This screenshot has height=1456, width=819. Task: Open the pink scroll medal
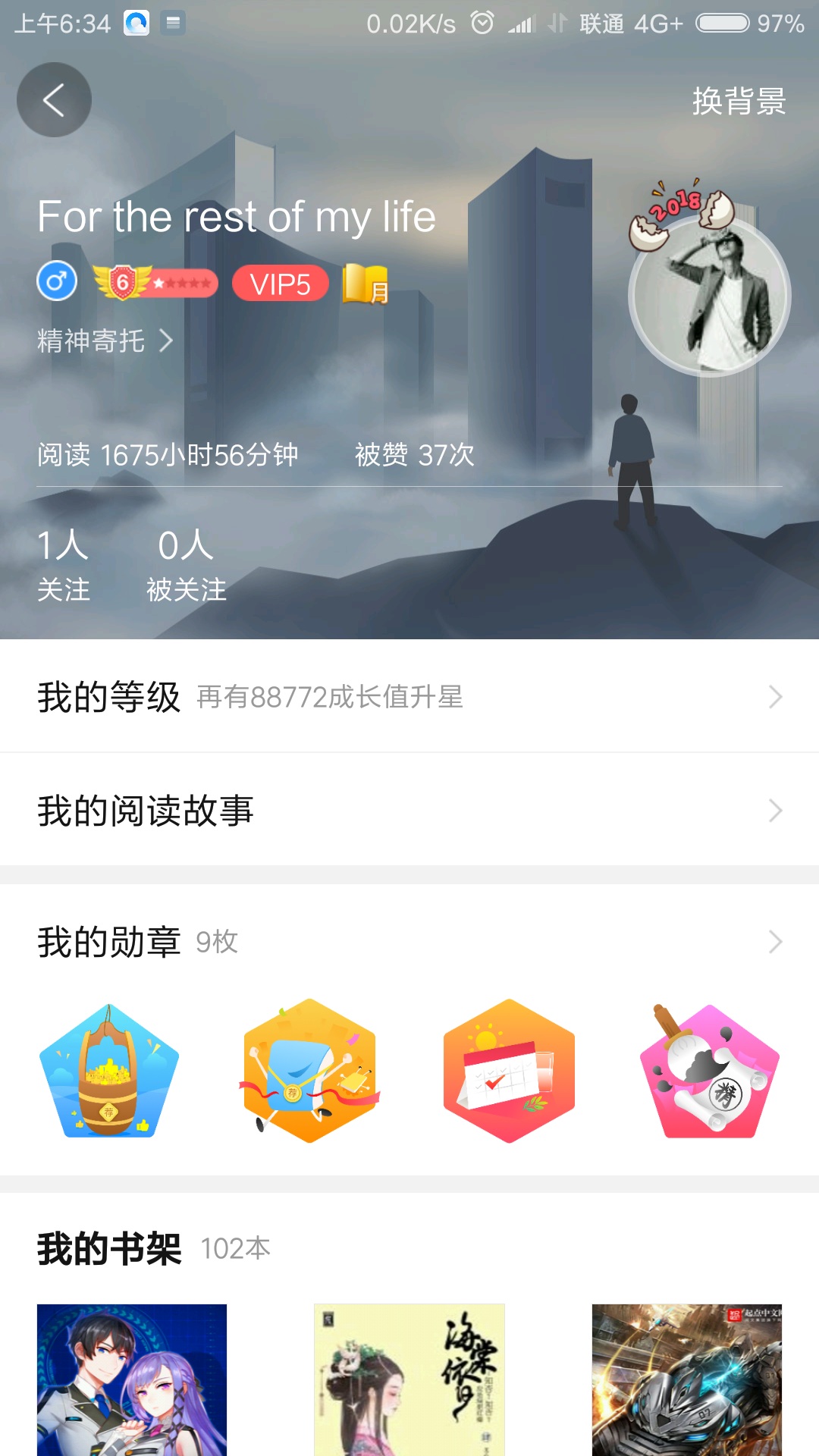[x=710, y=1071]
